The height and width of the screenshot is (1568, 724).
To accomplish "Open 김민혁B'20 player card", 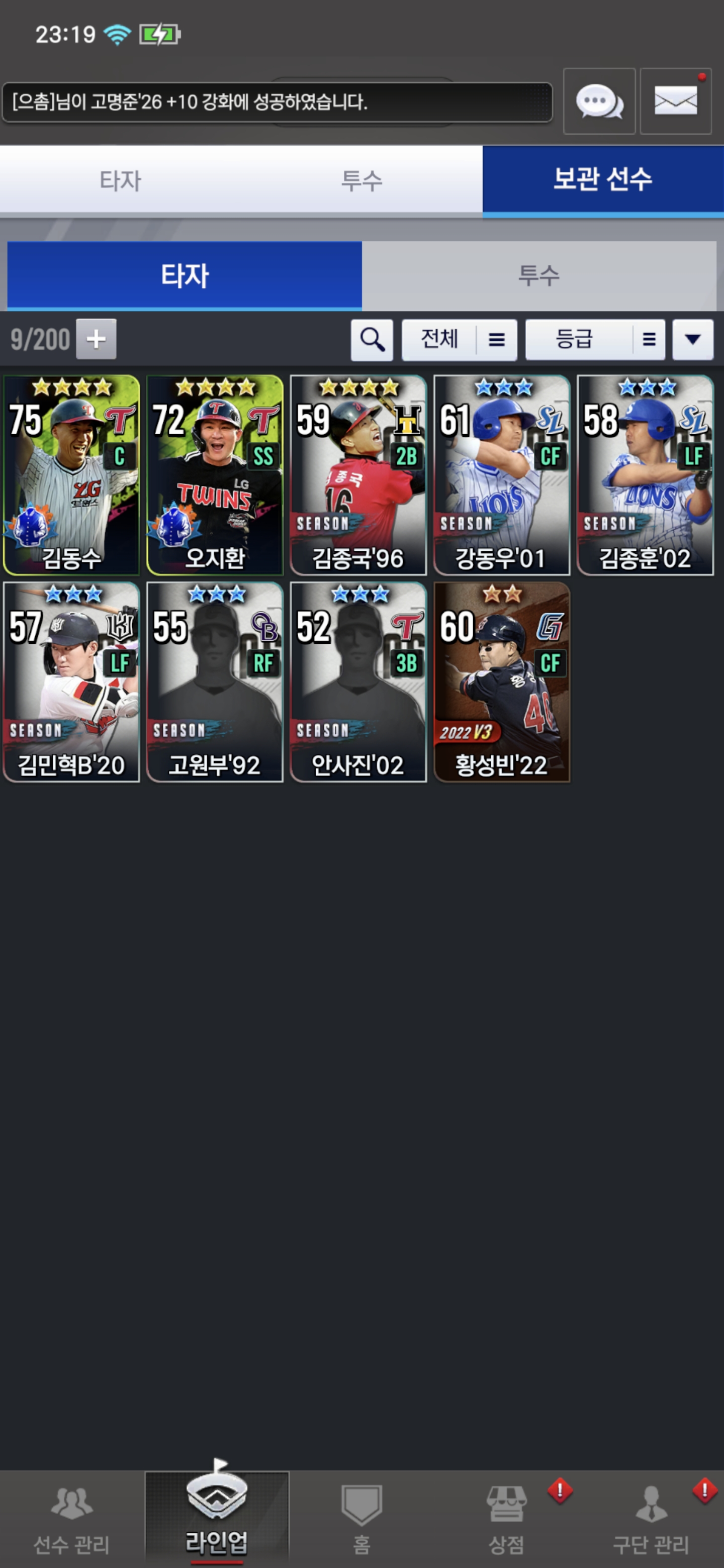I will pos(71,682).
